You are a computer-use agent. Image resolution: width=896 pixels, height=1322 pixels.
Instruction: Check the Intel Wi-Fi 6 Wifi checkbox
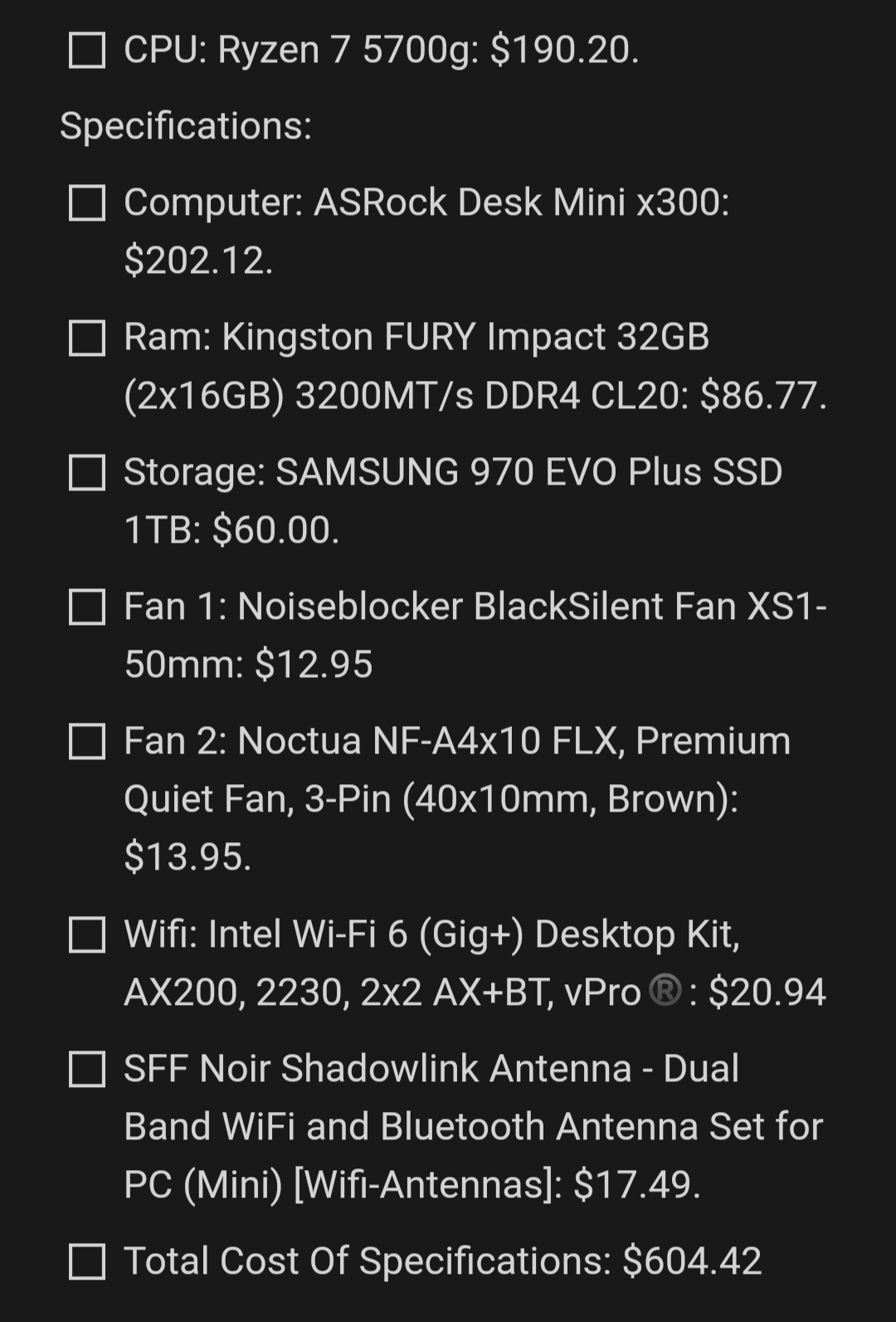(x=85, y=934)
